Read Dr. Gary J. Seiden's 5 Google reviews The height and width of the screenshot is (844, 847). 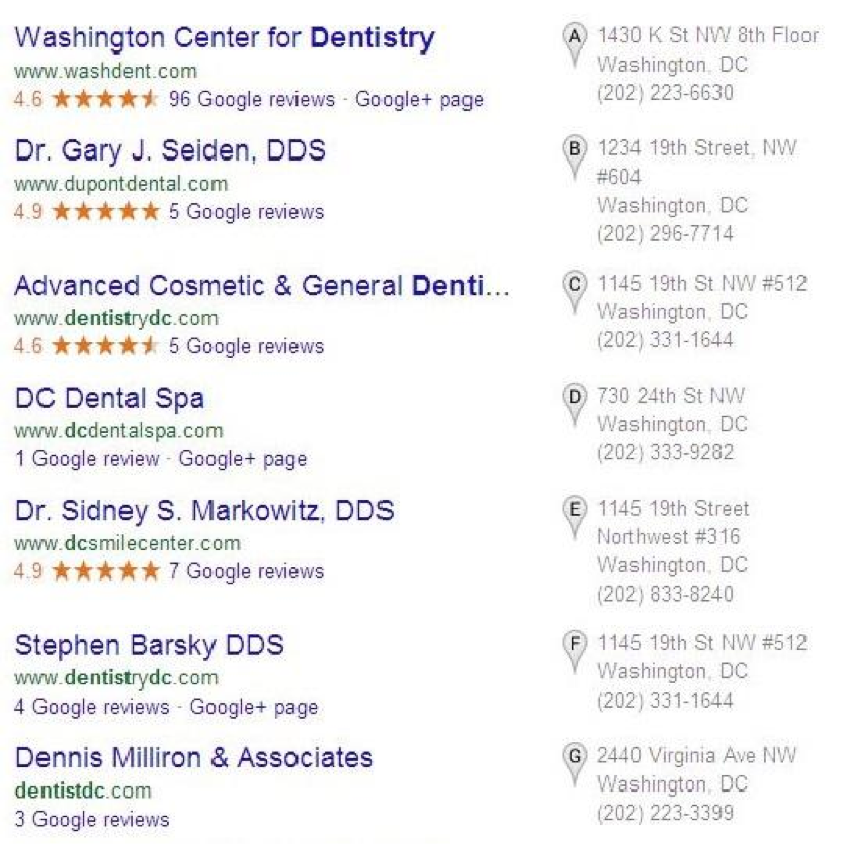coord(246,212)
